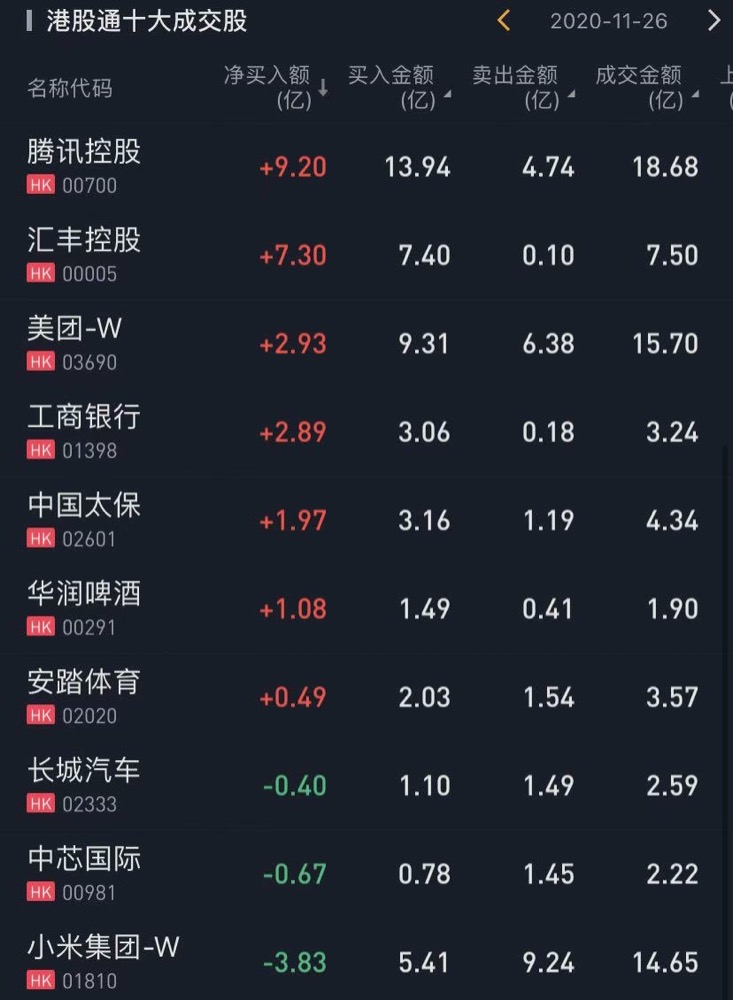
Task: Open 长城汽车 stock details
Action: point(84,783)
